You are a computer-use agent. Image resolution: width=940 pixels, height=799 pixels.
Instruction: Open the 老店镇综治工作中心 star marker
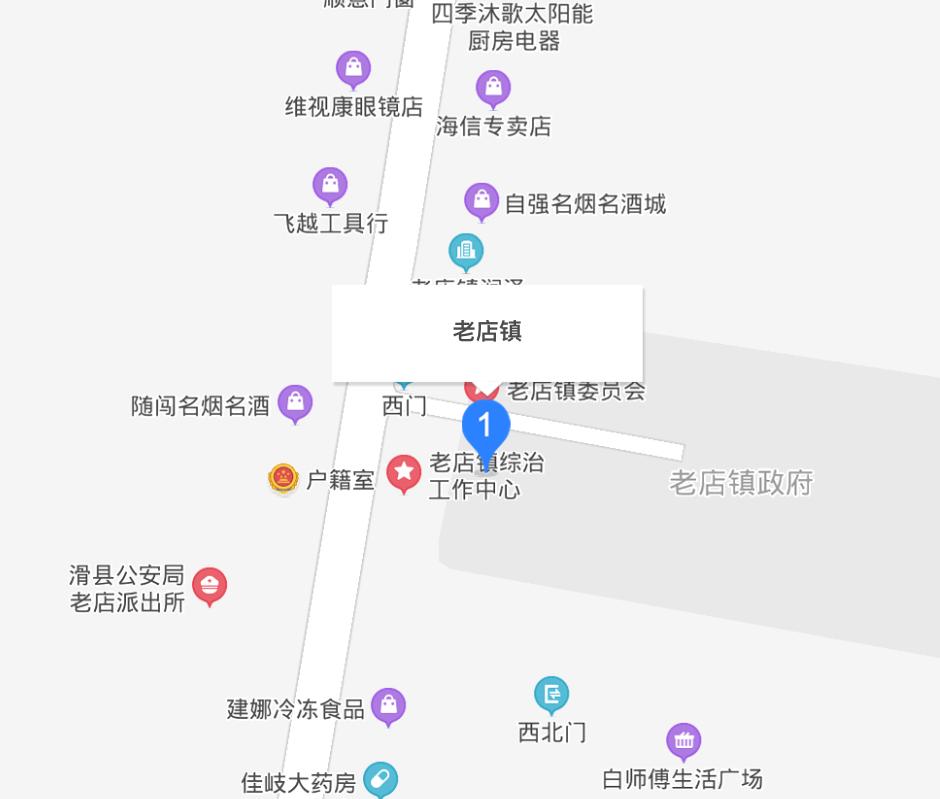[404, 472]
